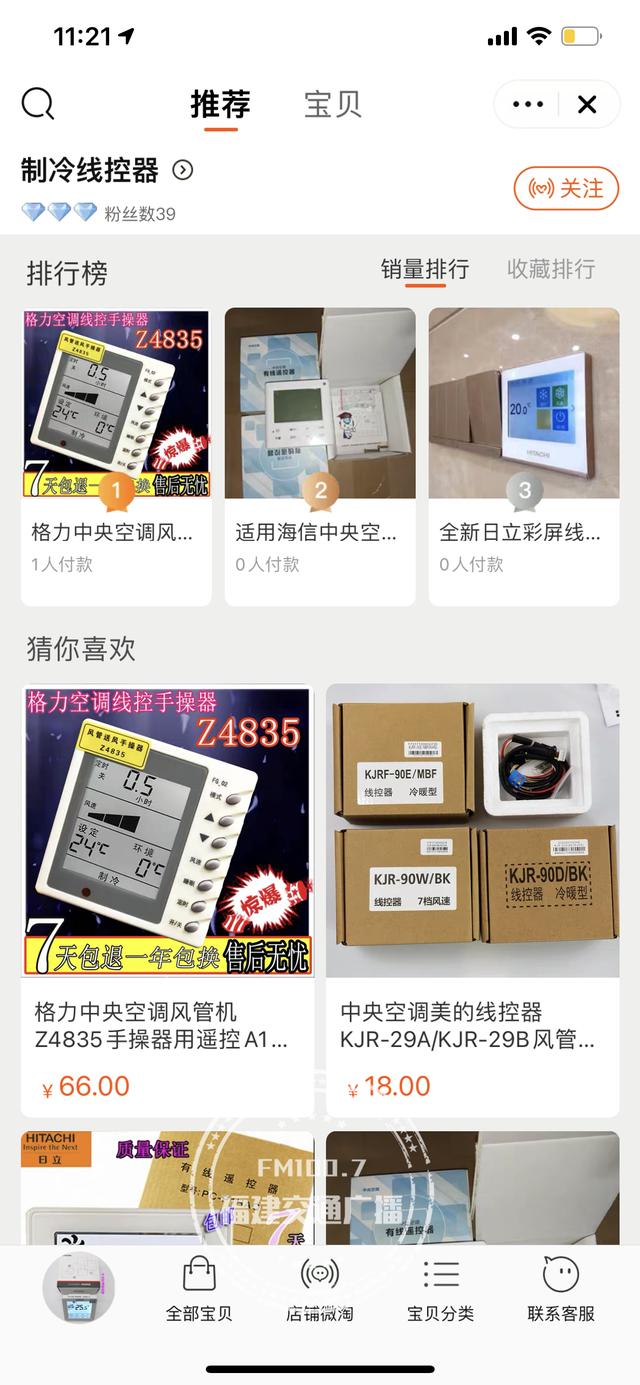Open shop details arrow next to 制冷线控器
This screenshot has height=1385, width=640.
(x=182, y=170)
